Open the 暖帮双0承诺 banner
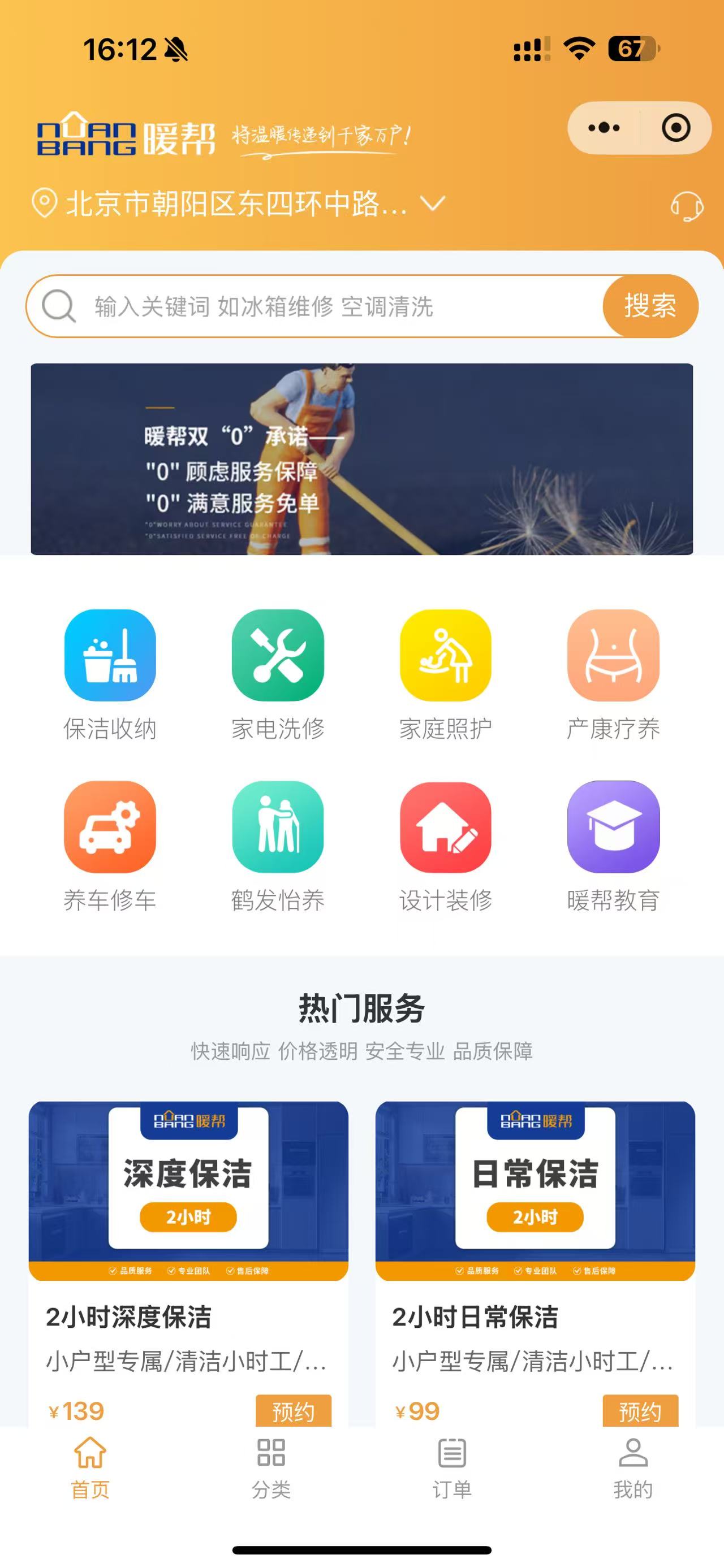 pos(361,459)
